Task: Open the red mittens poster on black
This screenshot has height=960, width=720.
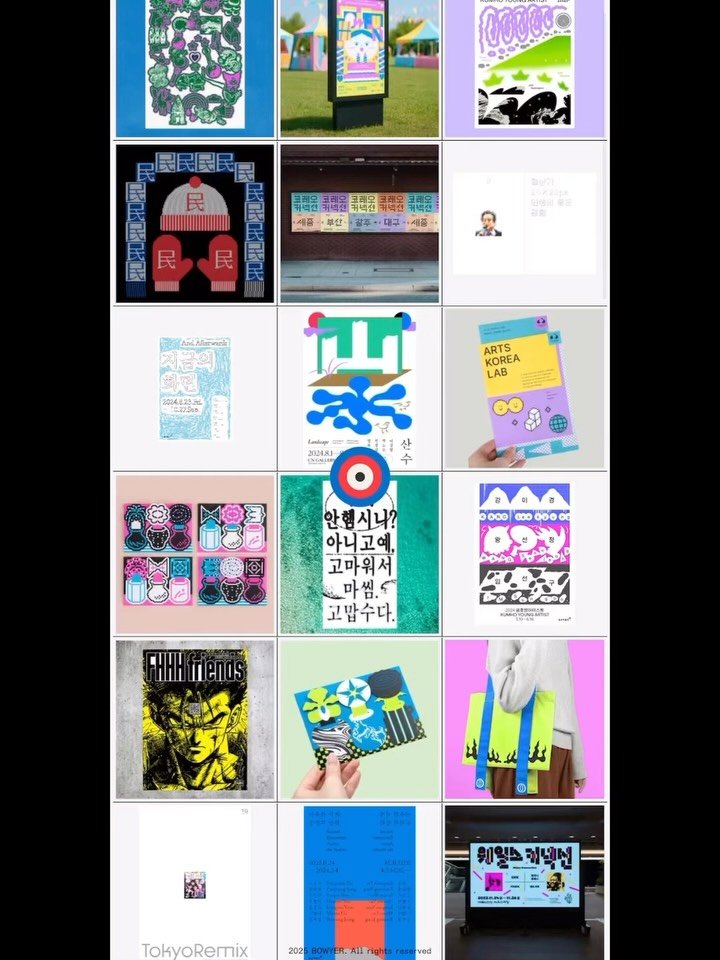Action: (x=195, y=223)
